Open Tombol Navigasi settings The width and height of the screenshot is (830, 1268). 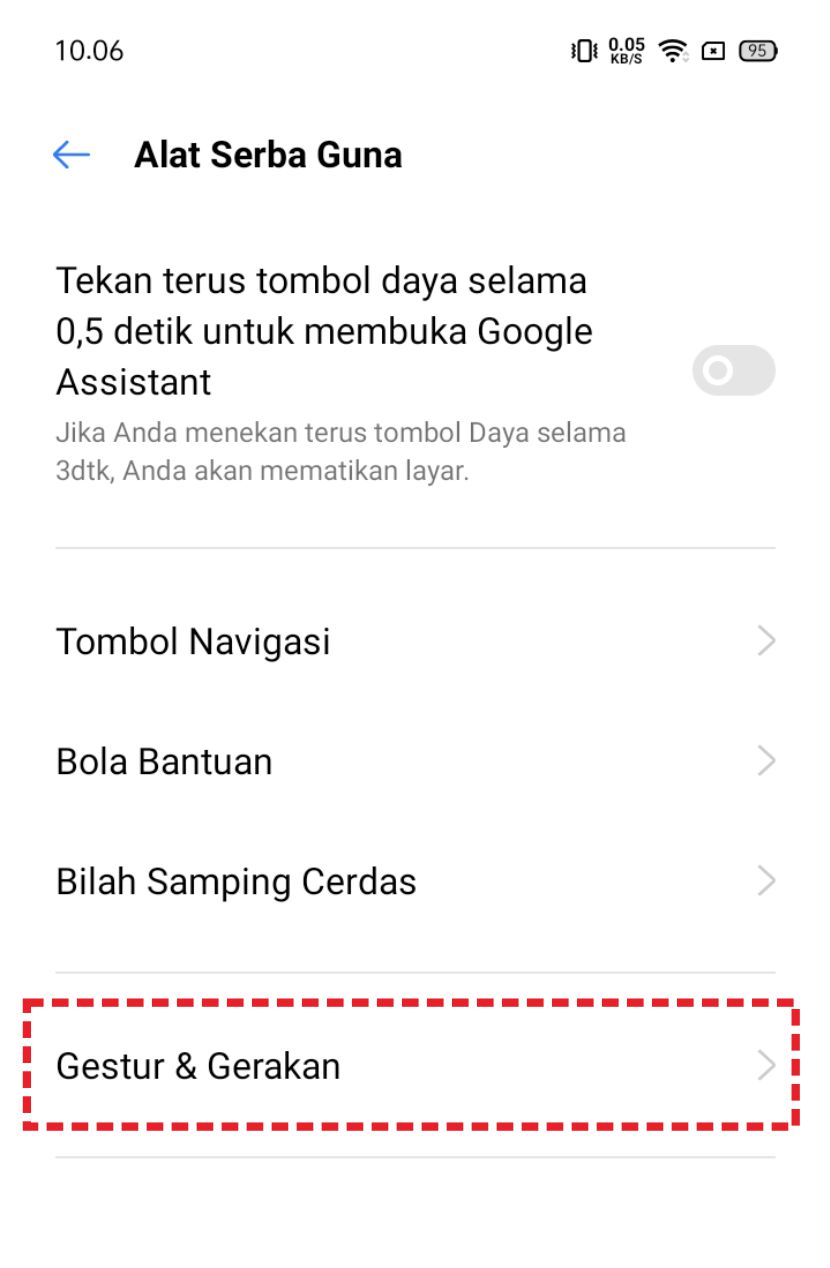click(x=415, y=642)
